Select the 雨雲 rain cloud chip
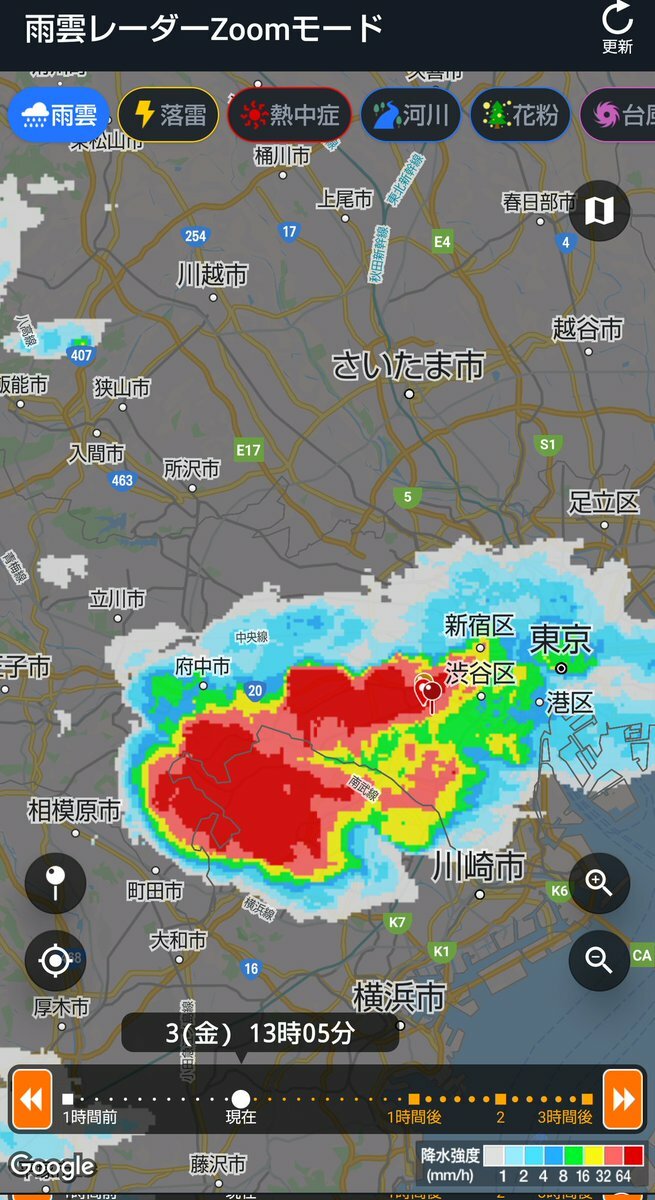 click(x=59, y=115)
